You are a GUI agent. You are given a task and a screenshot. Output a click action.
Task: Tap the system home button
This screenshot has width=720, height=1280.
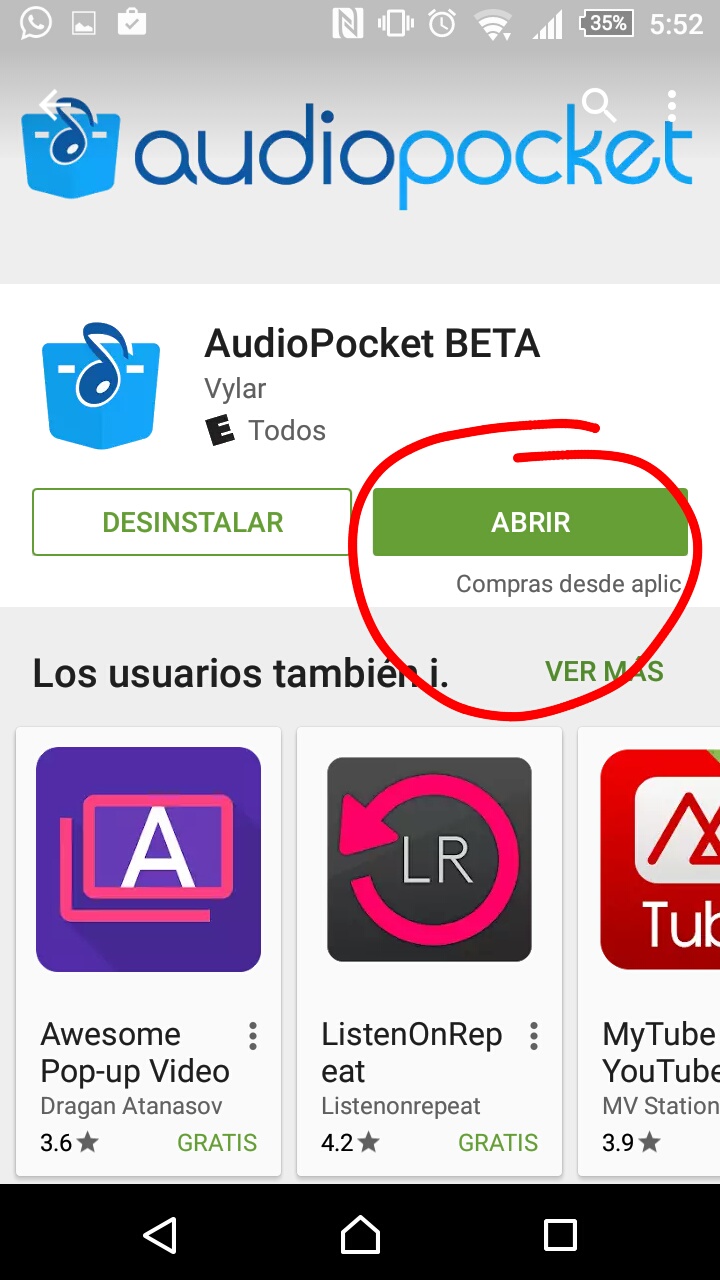pos(360,1235)
